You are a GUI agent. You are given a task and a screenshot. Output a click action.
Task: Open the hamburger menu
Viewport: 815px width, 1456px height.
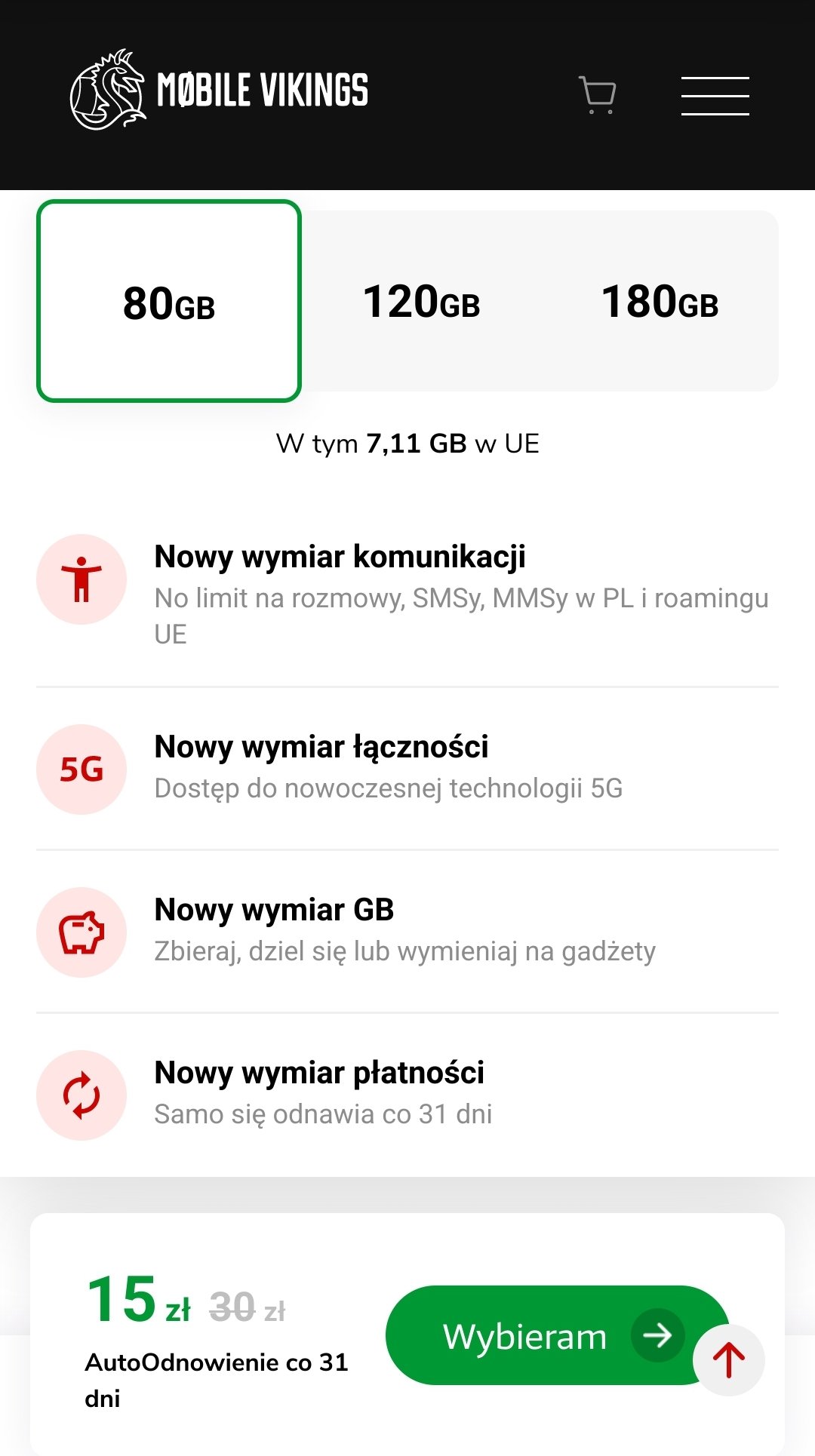click(715, 96)
